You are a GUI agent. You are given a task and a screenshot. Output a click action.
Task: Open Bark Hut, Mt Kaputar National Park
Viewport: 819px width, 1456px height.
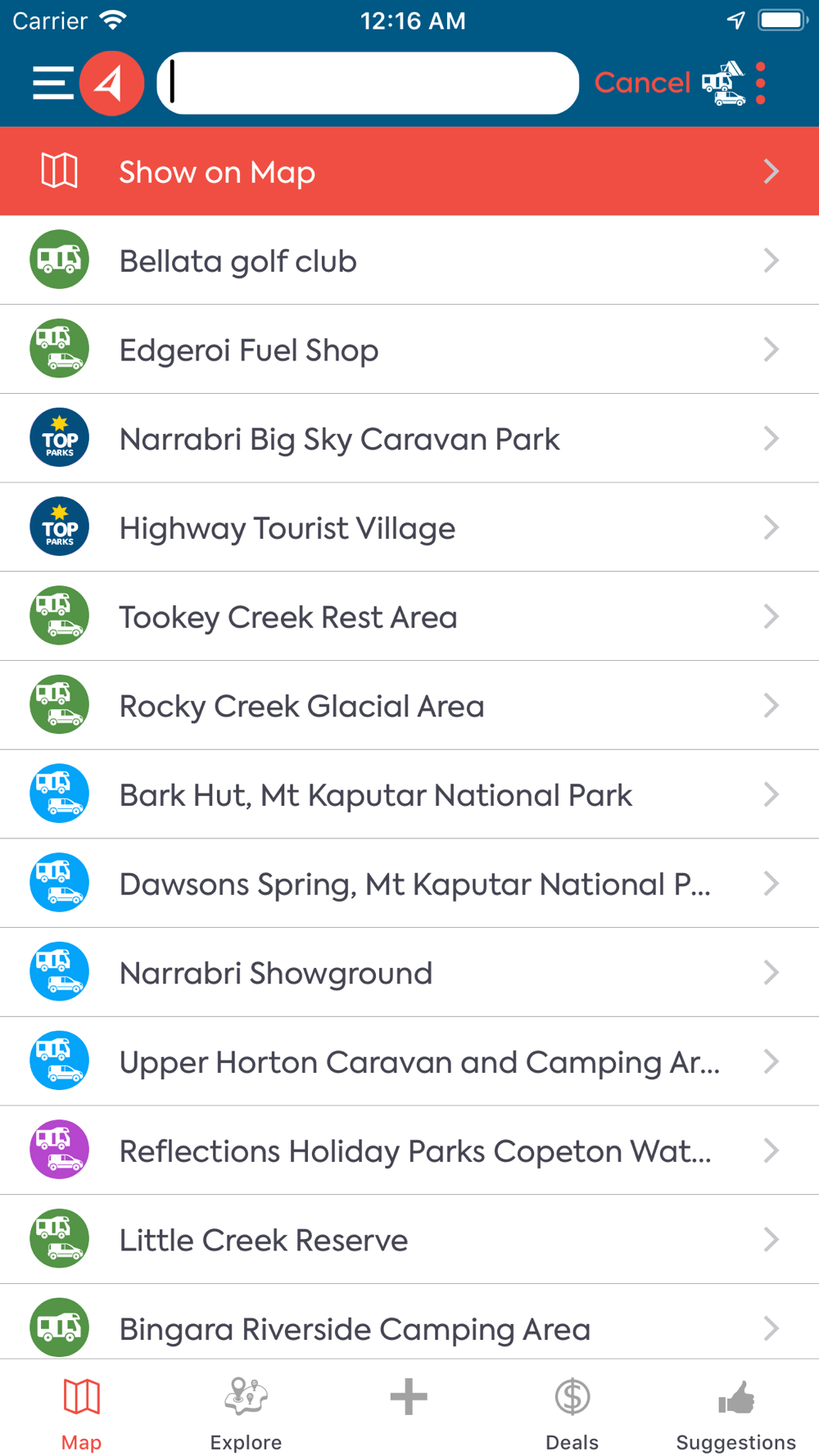tap(409, 794)
